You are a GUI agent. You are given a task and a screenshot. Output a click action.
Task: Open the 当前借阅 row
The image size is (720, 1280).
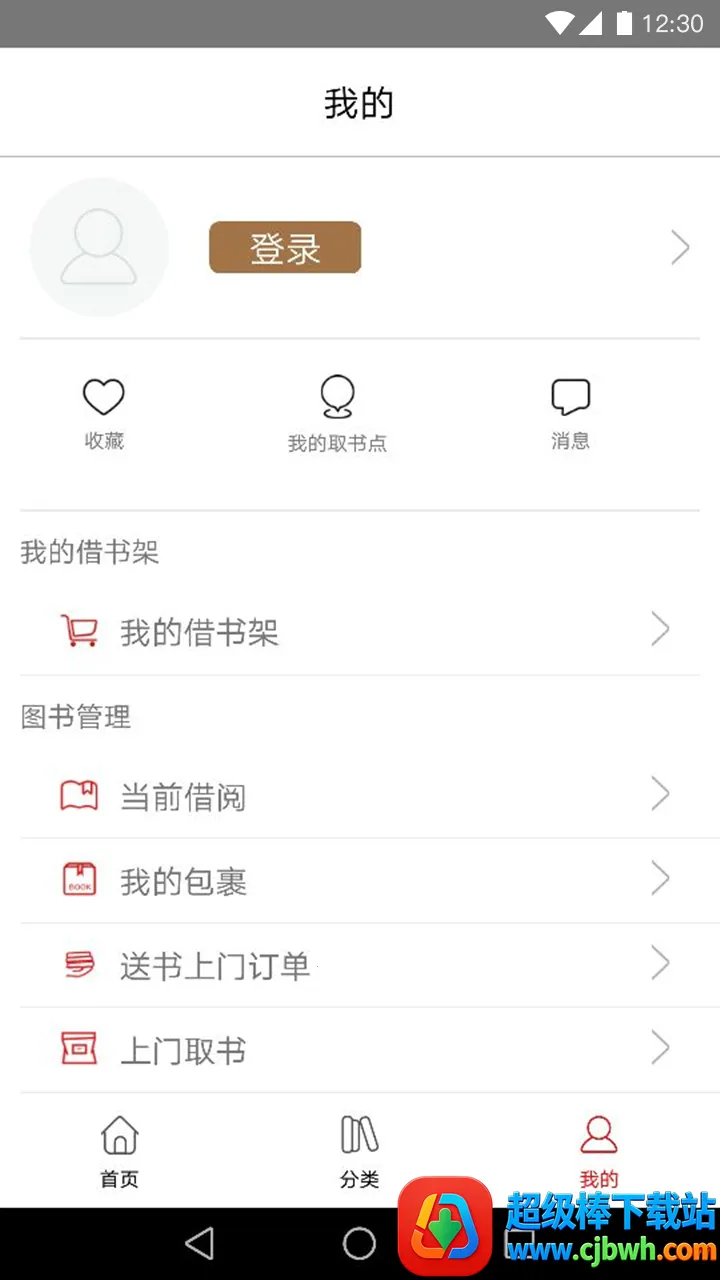pyautogui.click(x=360, y=796)
